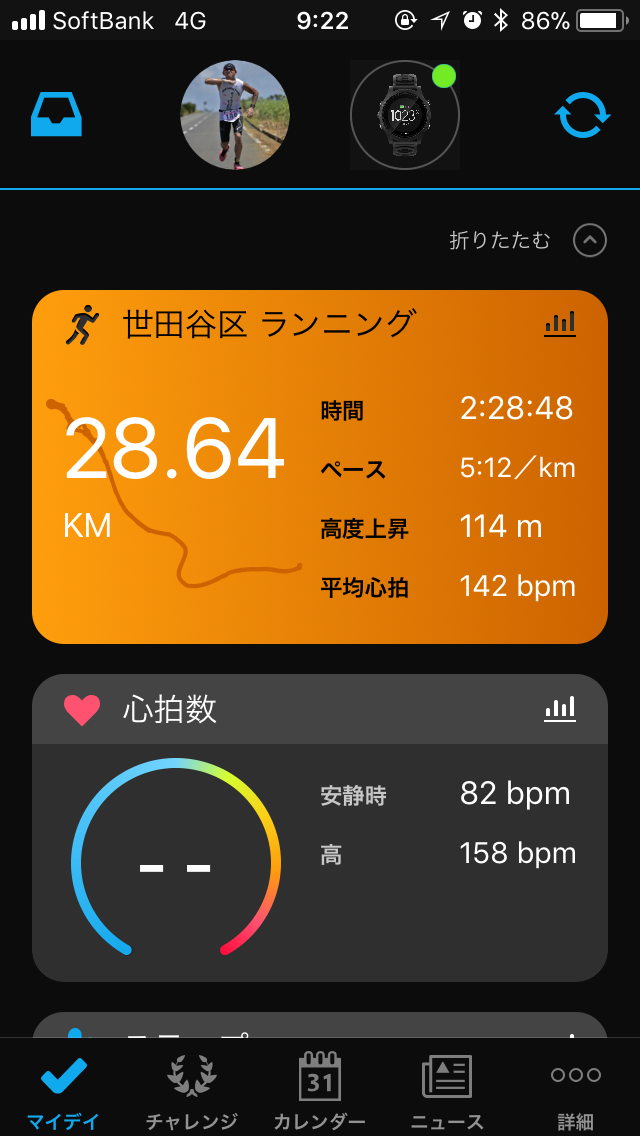Collapse the section with 折りたたむ

[x=589, y=240]
